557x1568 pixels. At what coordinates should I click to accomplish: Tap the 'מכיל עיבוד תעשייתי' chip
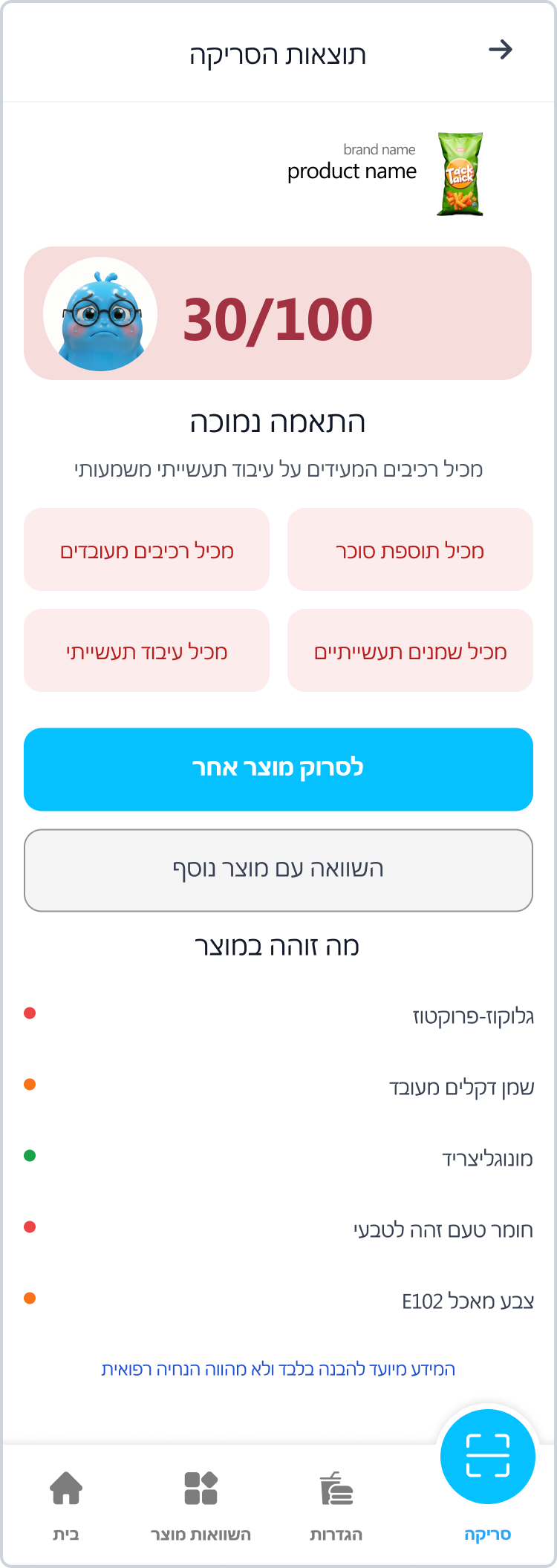point(146,651)
